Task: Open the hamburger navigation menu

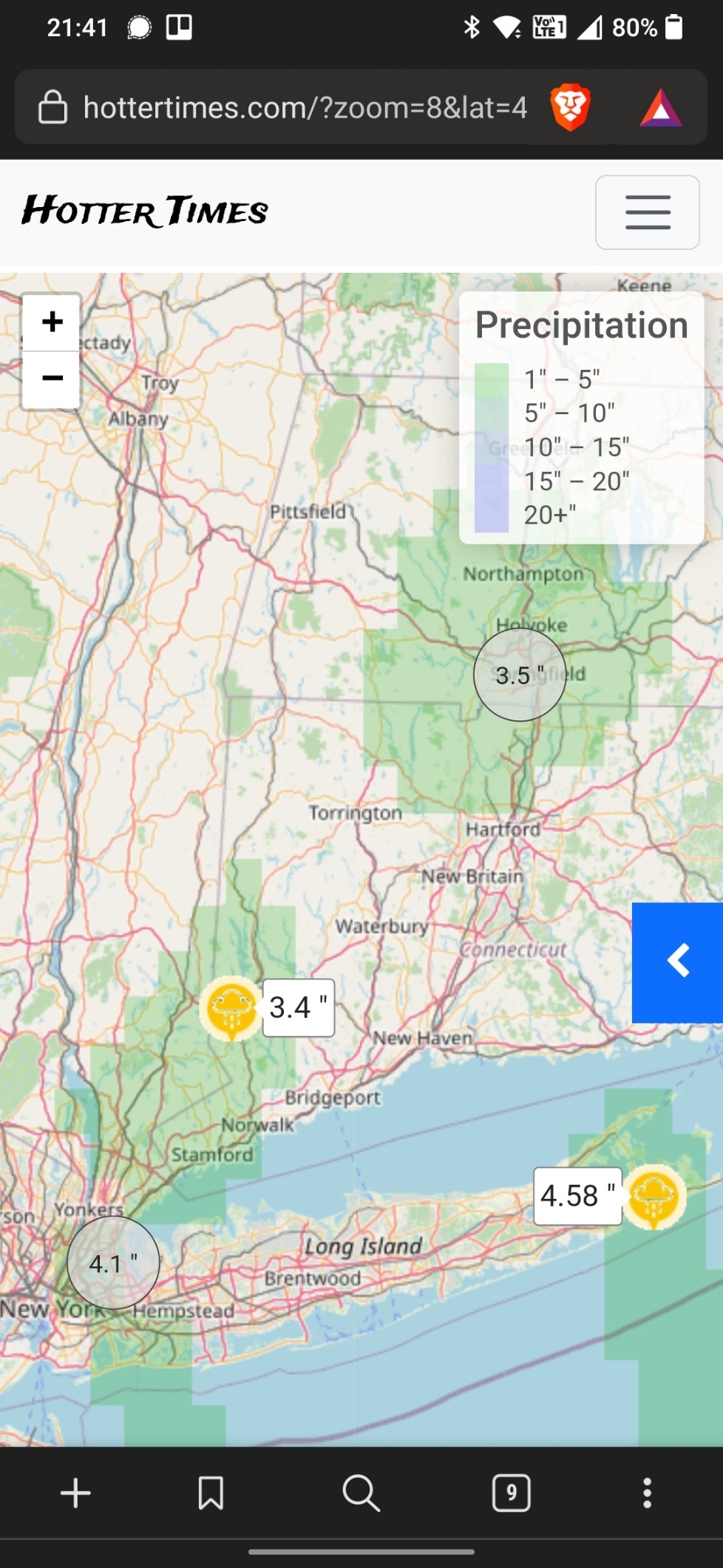Action: tap(647, 212)
